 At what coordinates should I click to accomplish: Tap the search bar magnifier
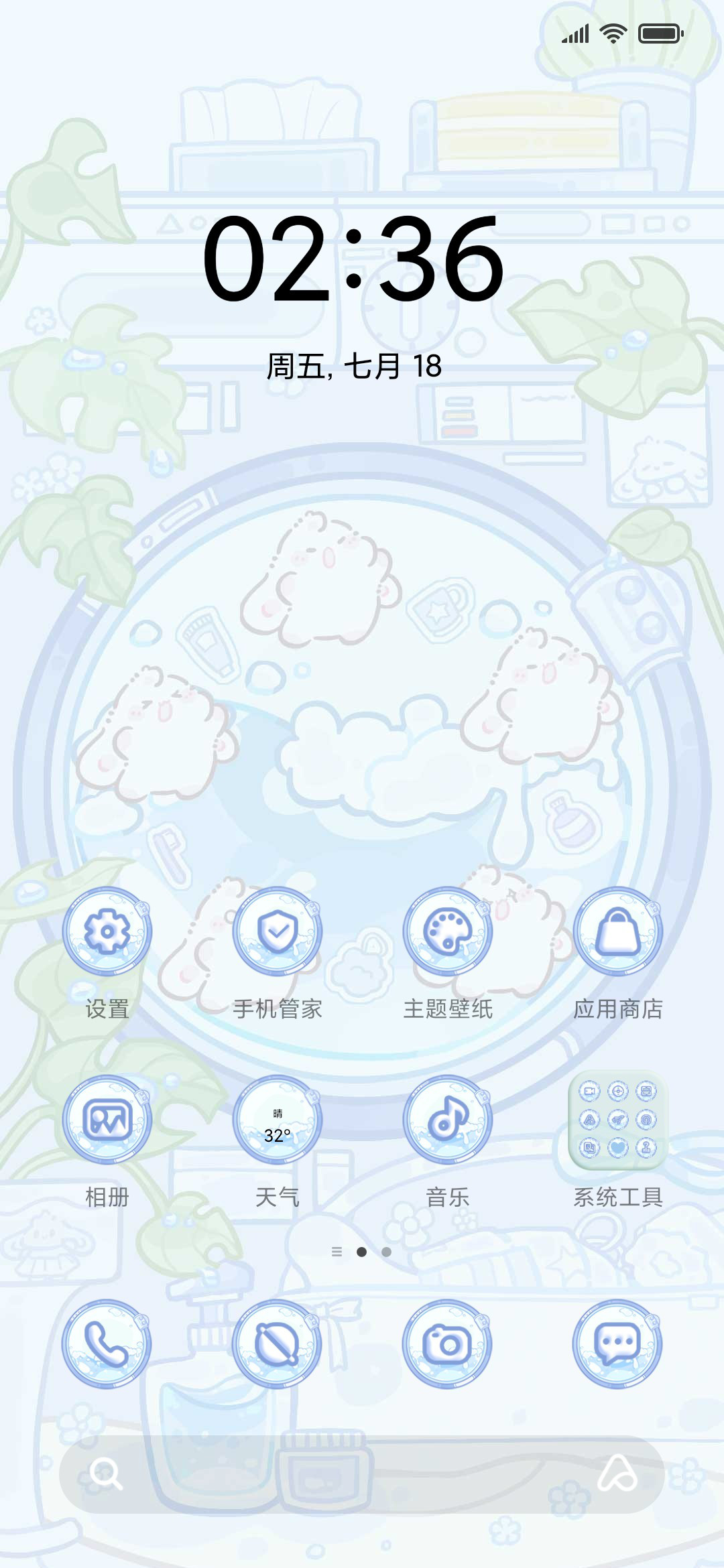click(x=106, y=1474)
